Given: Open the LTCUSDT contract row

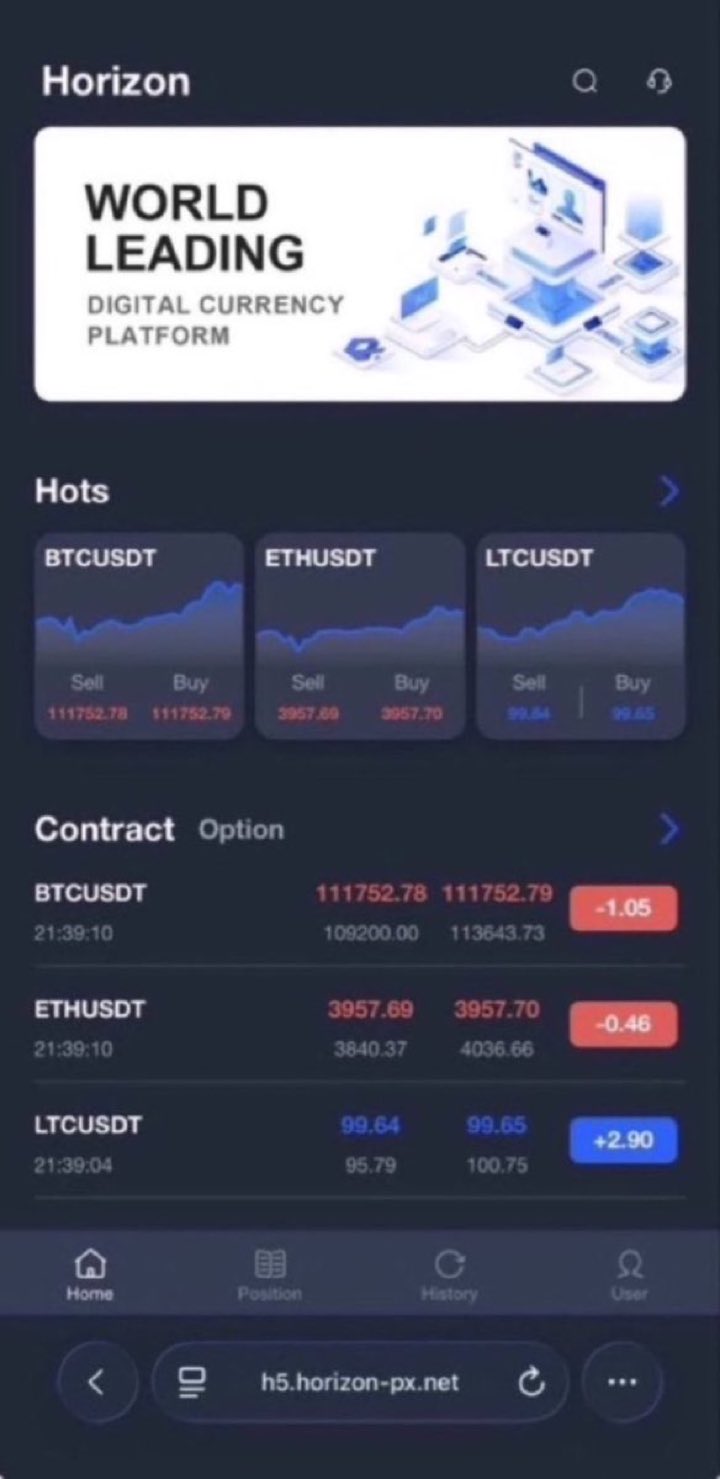Looking at the screenshot, I should pyautogui.click(x=300, y=1142).
